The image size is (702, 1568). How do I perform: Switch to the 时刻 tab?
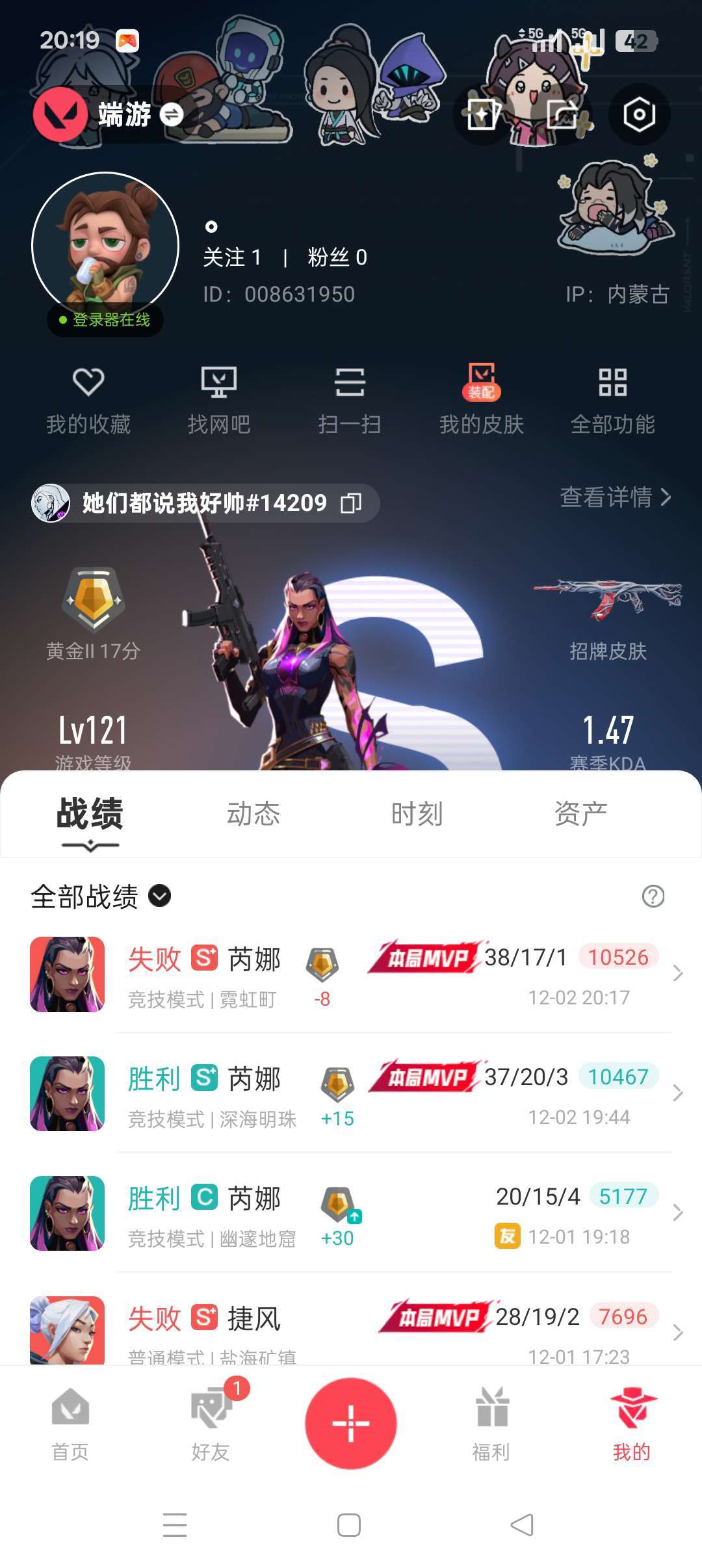(x=417, y=814)
